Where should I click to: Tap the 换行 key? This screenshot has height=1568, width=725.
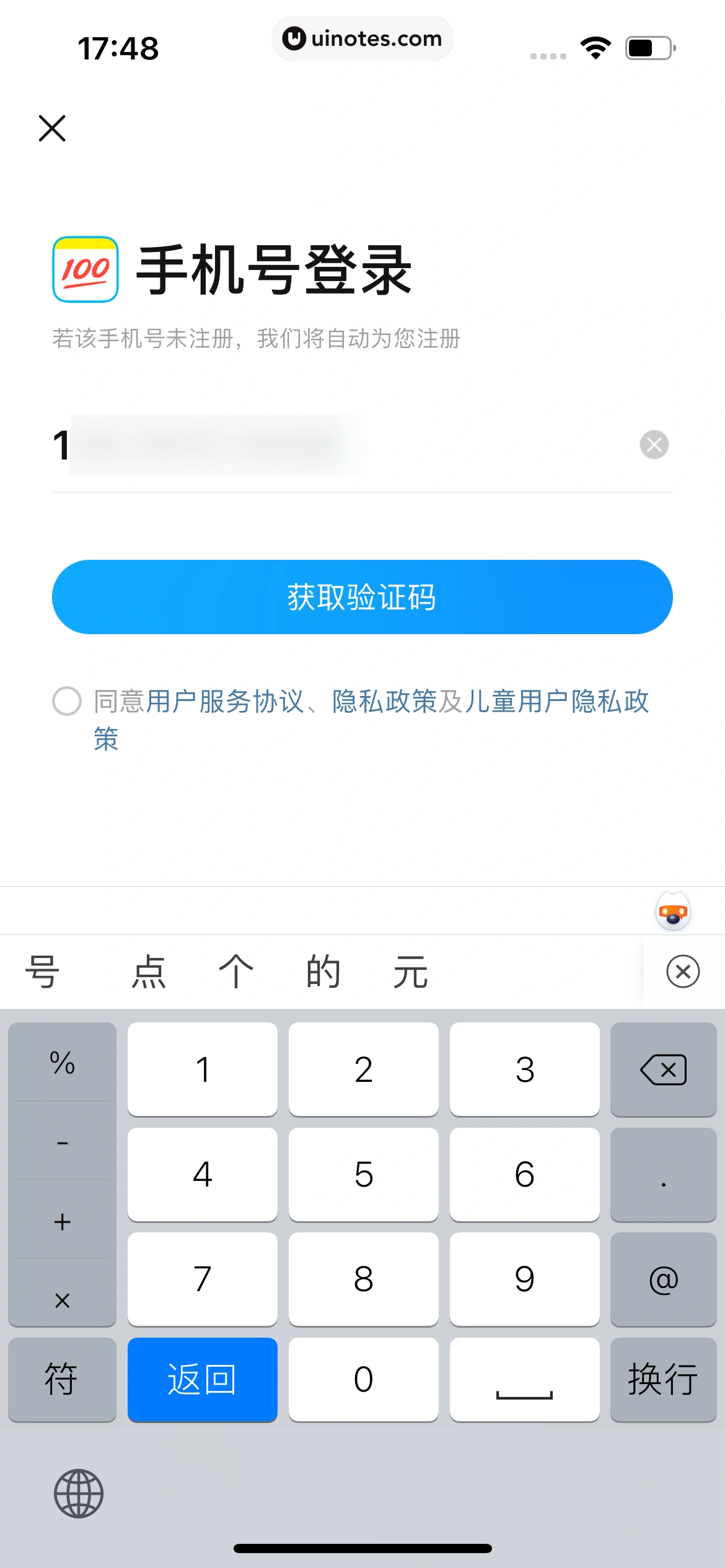pos(663,1380)
